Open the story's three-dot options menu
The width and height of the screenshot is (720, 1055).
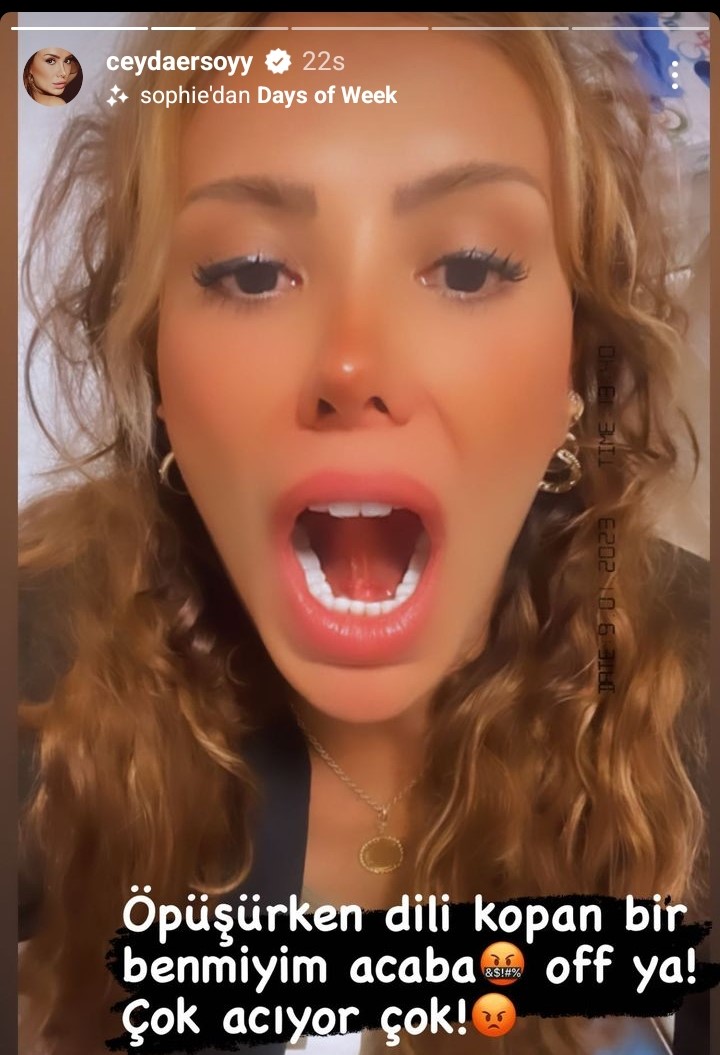[675, 76]
